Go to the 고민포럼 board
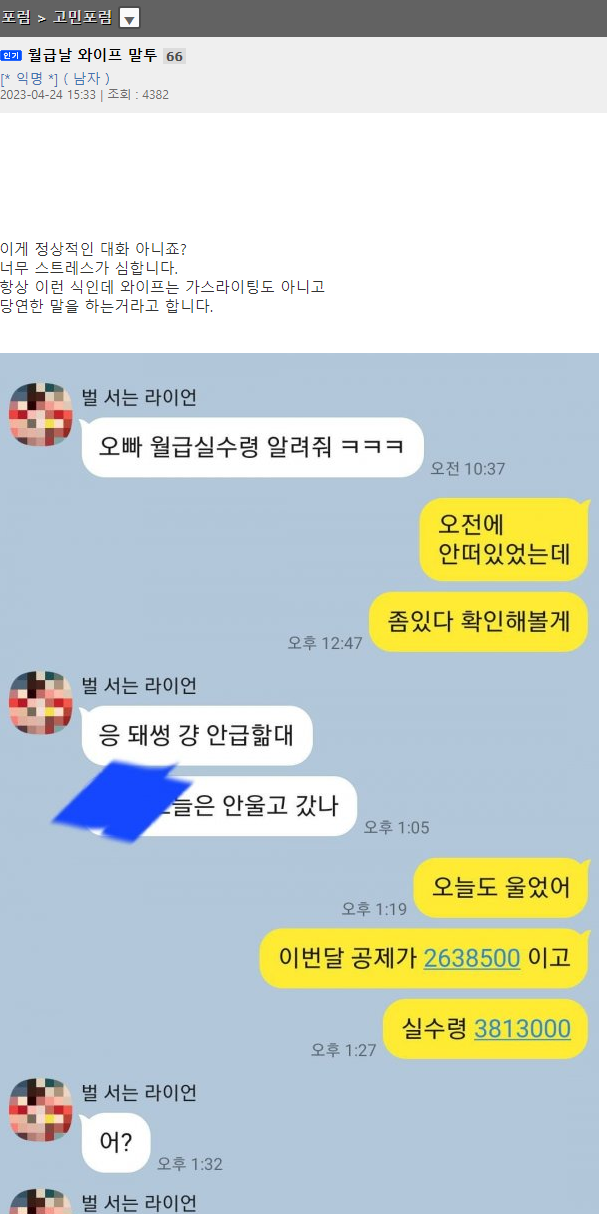Image resolution: width=607 pixels, height=1214 pixels. click(82, 17)
